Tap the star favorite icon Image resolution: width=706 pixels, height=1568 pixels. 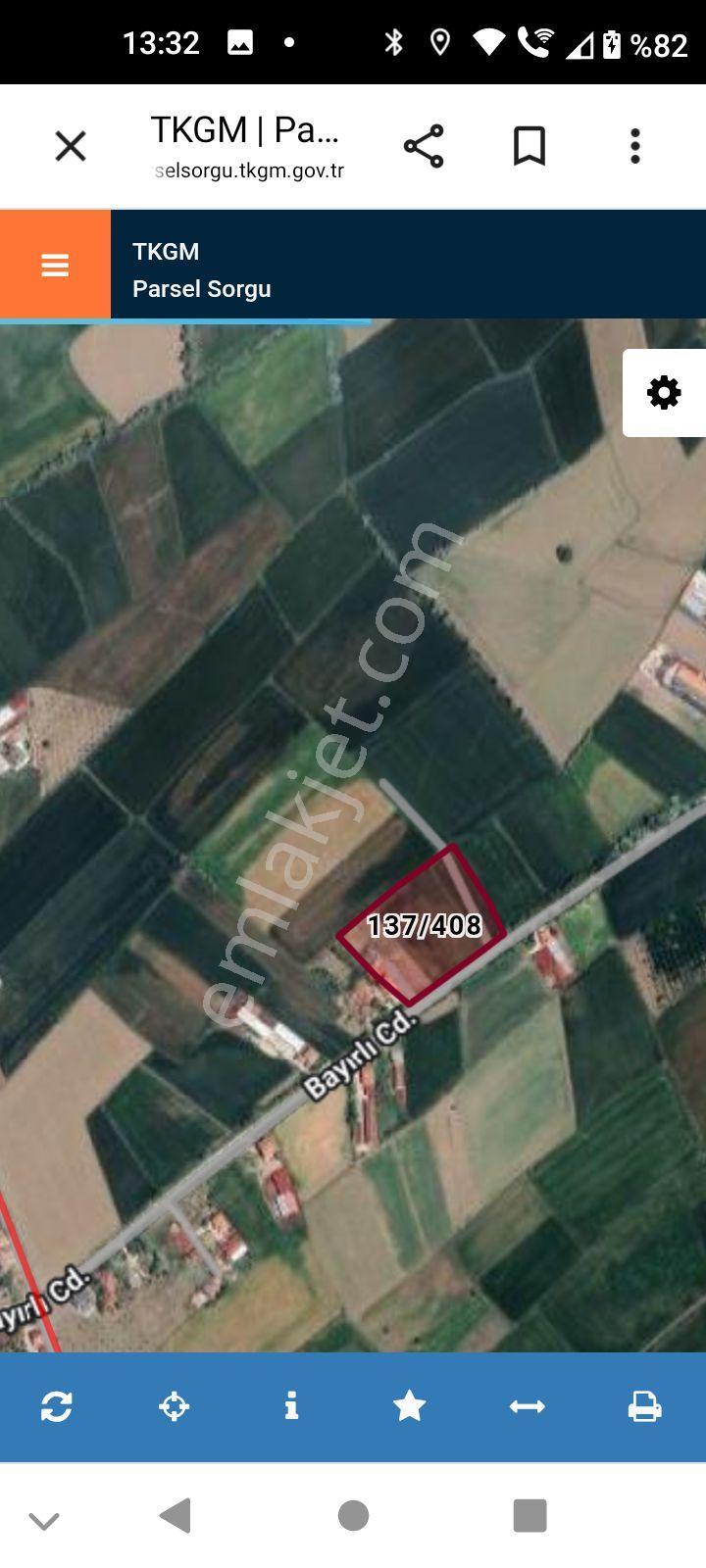pyautogui.click(x=409, y=1406)
